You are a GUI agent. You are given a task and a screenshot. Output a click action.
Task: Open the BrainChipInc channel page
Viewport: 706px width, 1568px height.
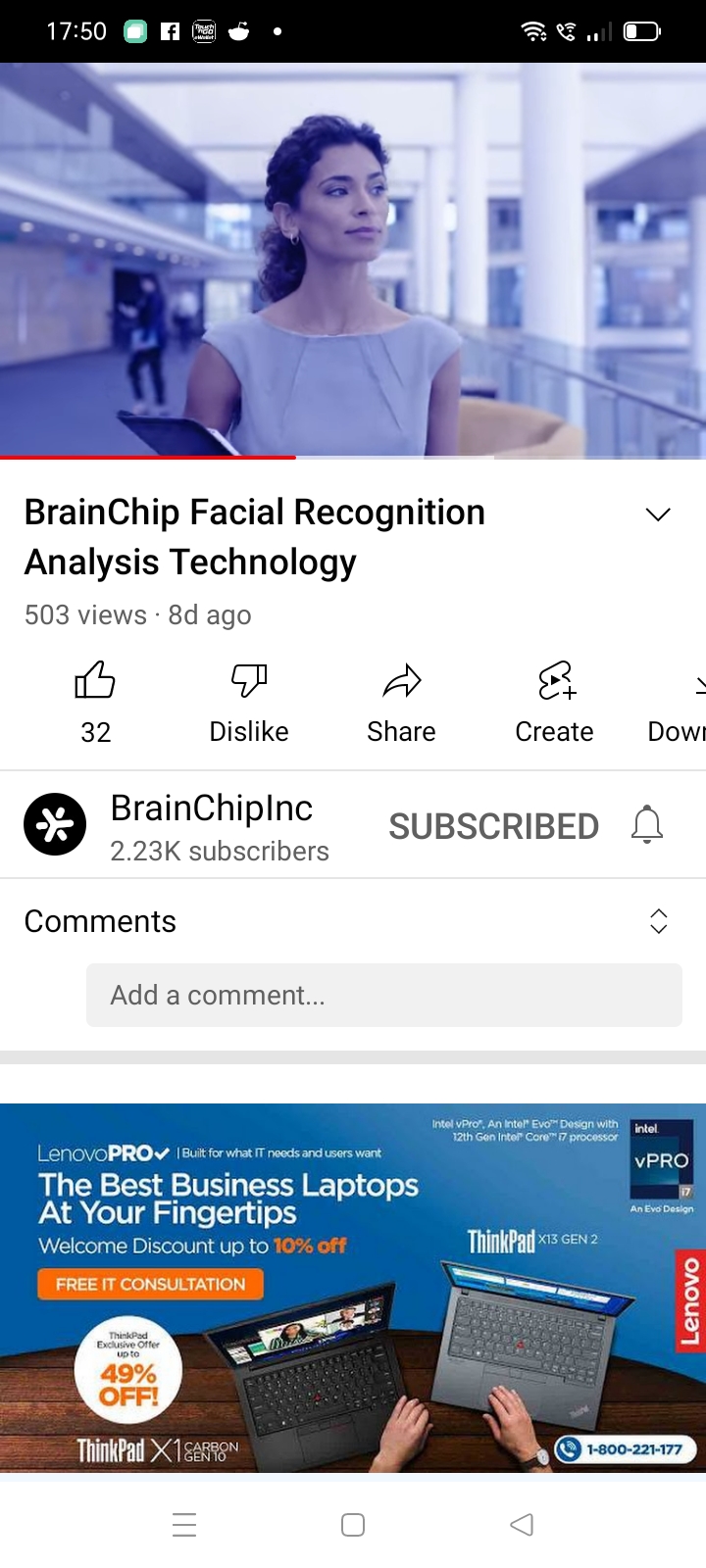(55, 824)
